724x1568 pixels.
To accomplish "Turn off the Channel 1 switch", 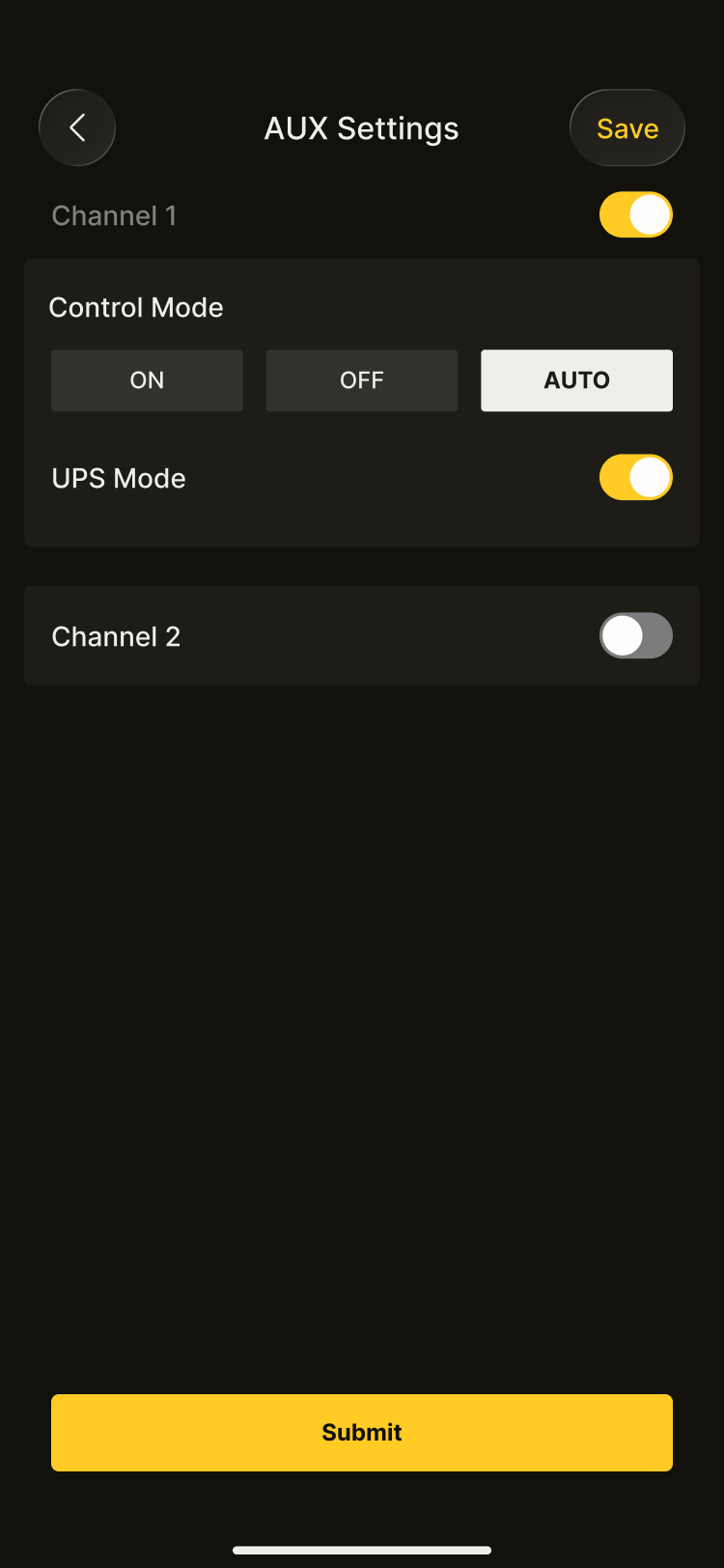I will click(x=635, y=214).
